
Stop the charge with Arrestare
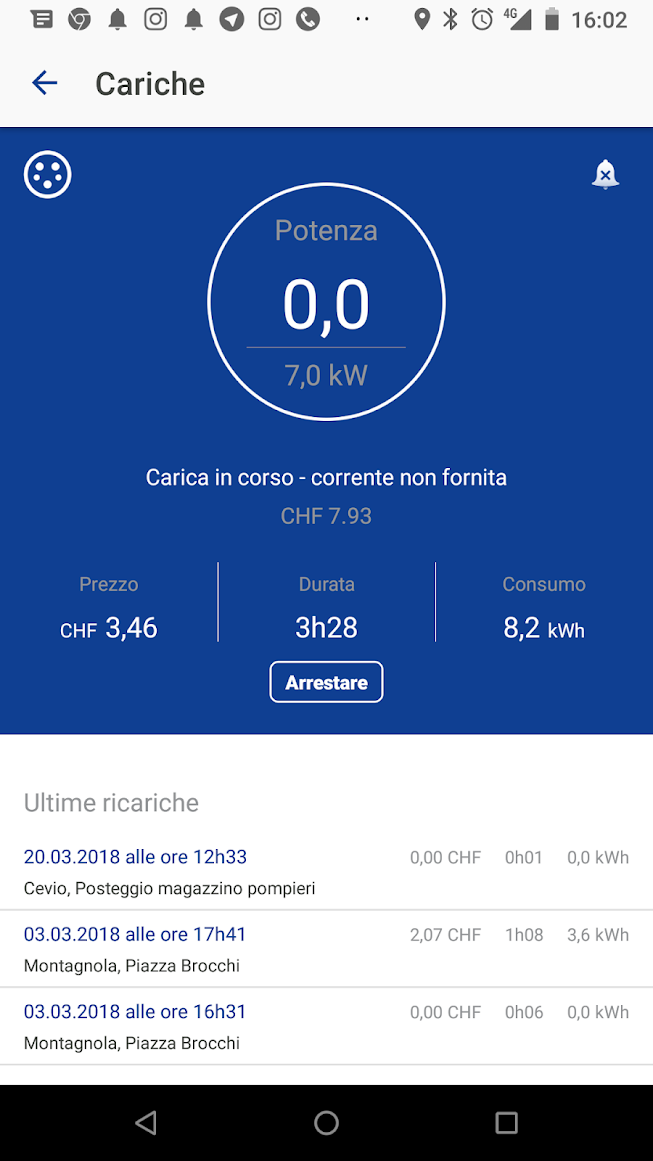[x=326, y=683]
